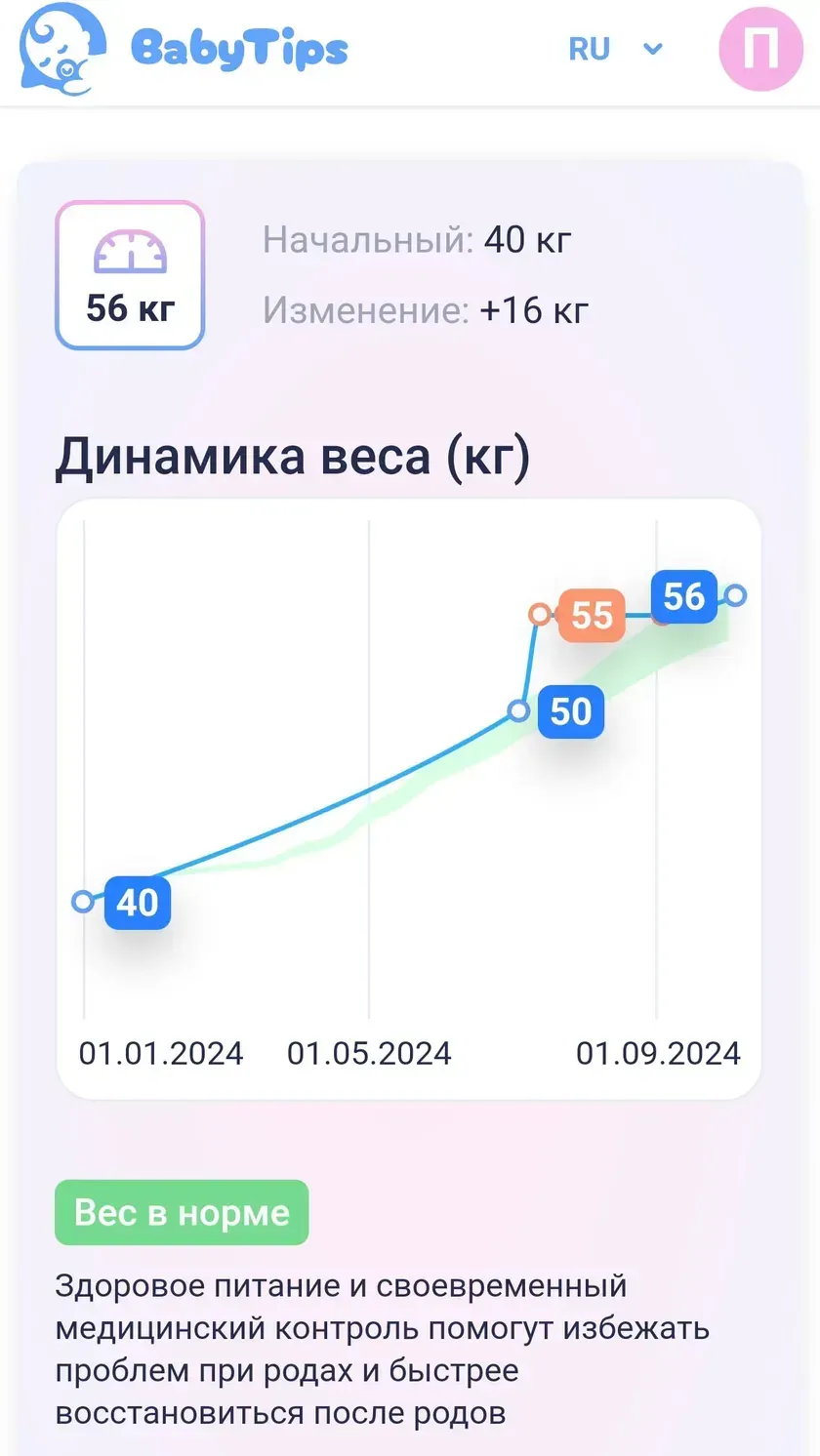820x1456 pixels.
Task: Click the Изменение: +16 кг text
Action: click(x=426, y=310)
